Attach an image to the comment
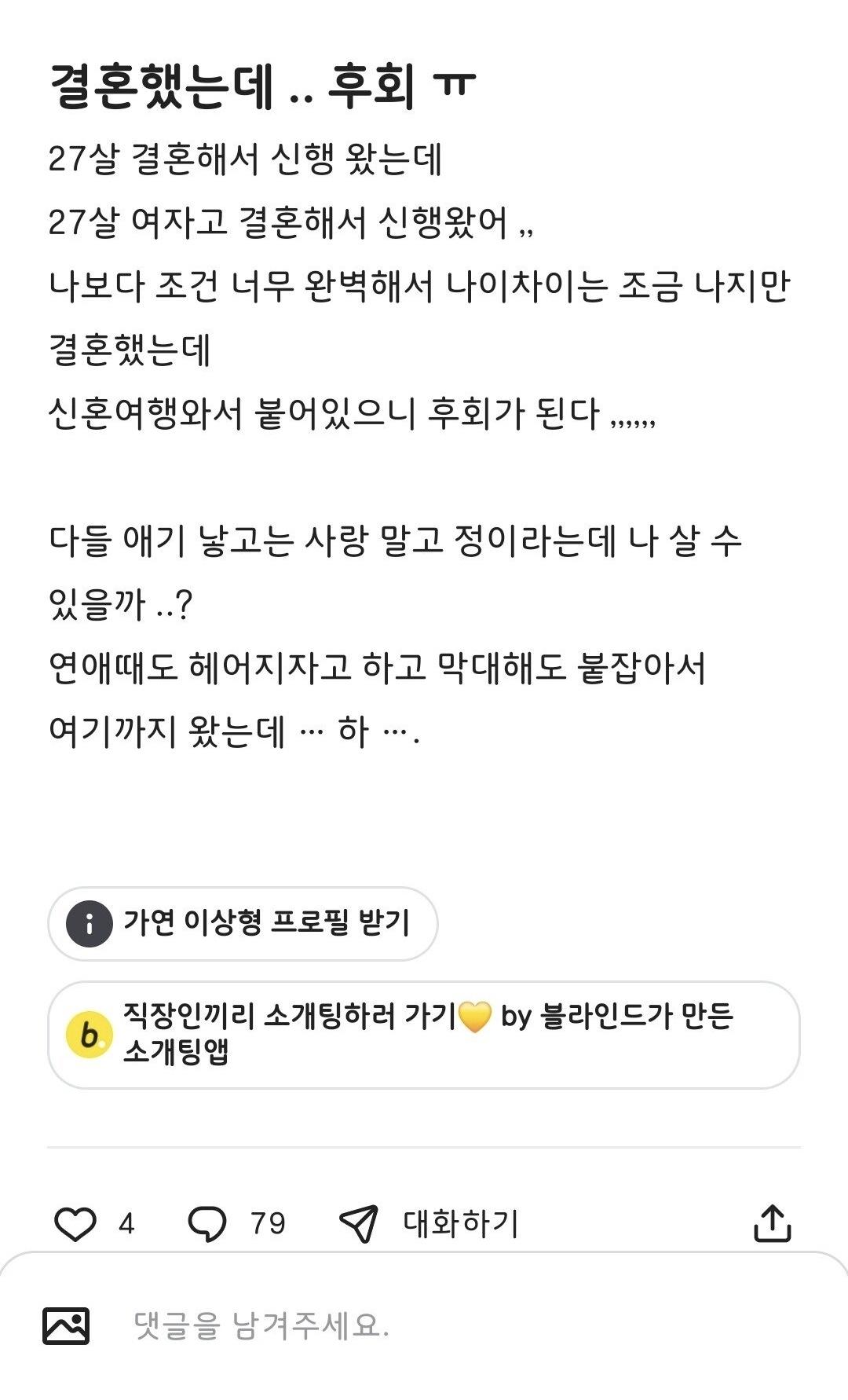Viewport: 848px width, 1400px height. pos(66,1325)
